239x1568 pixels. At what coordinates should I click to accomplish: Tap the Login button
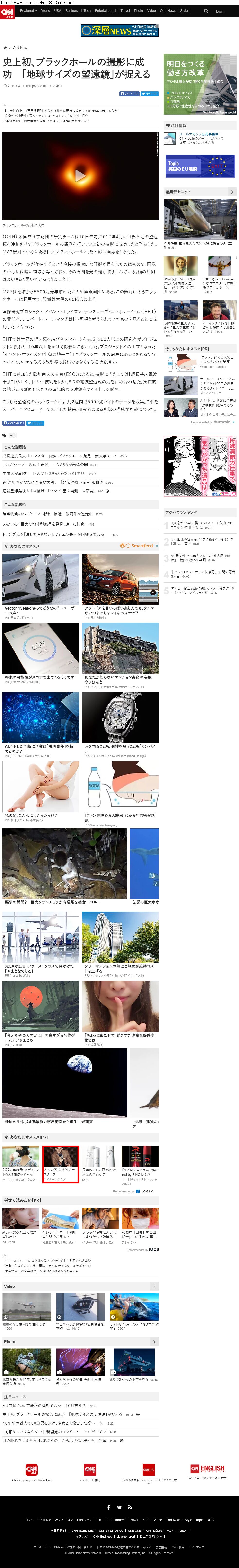click(x=220, y=11)
